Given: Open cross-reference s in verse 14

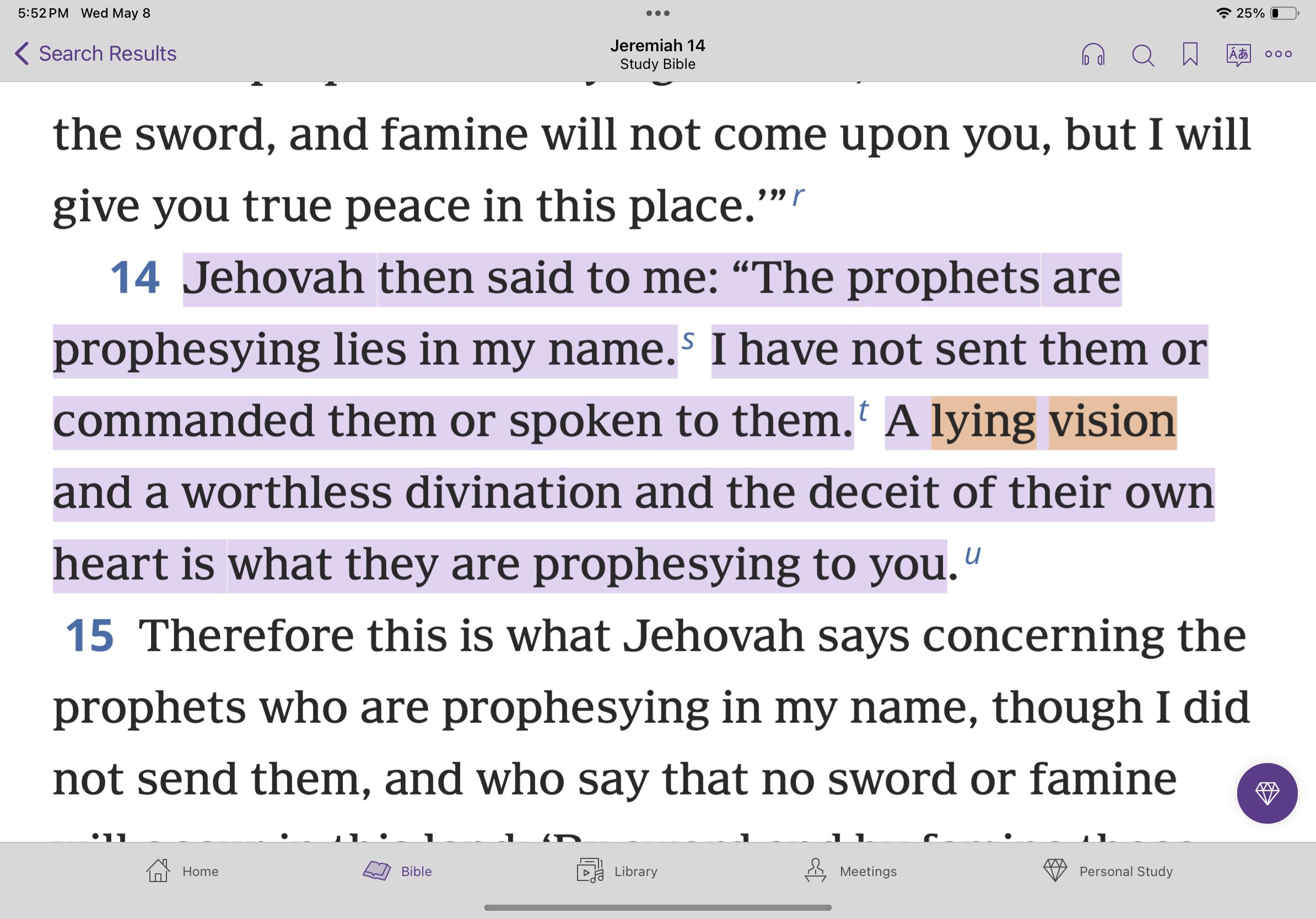Looking at the screenshot, I should pos(688,340).
